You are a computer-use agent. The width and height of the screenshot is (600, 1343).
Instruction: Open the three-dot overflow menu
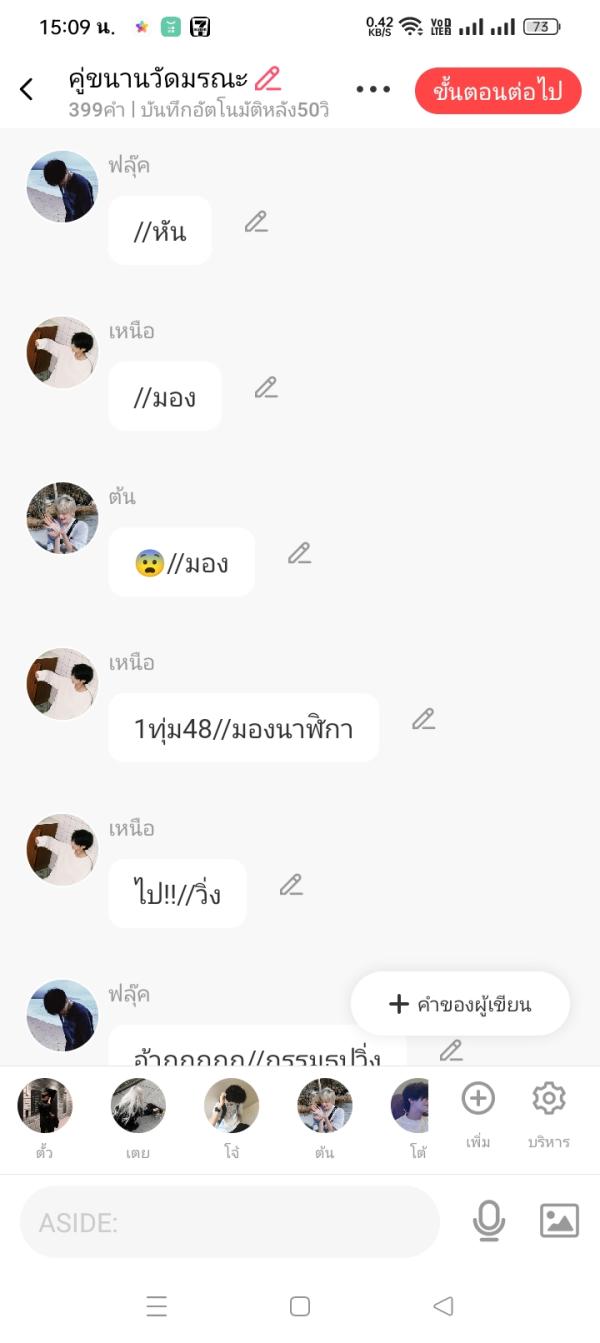(x=373, y=90)
